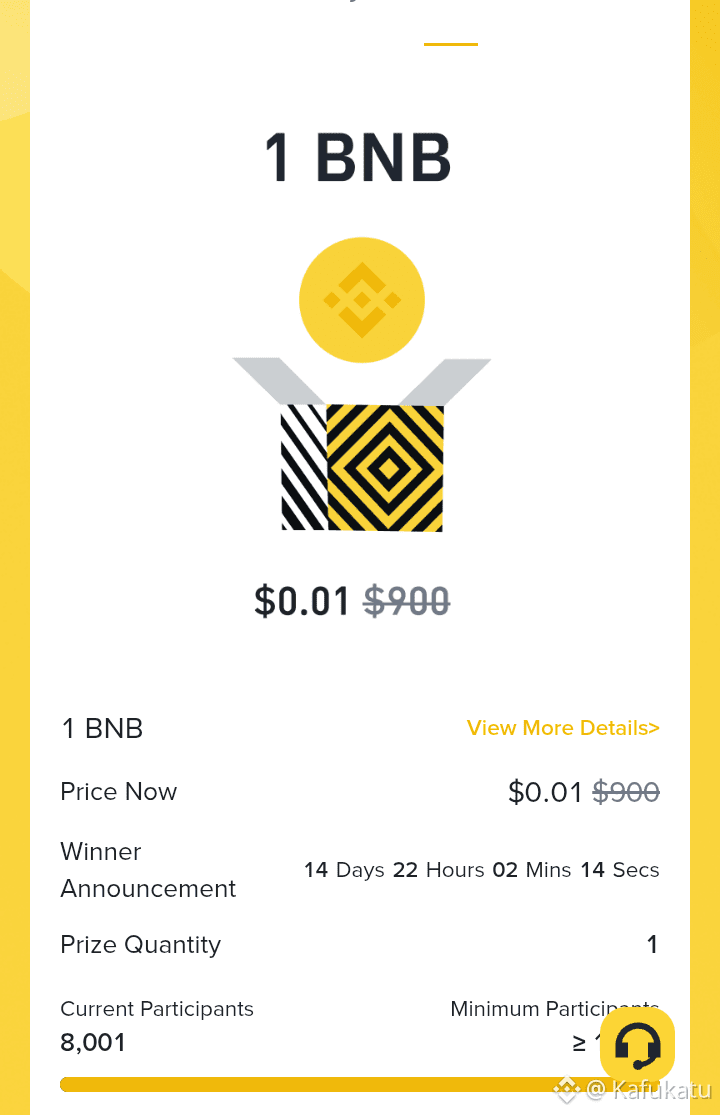Image resolution: width=720 pixels, height=1115 pixels.
Task: Click the yellow drag handle near the top
Action: point(450,45)
